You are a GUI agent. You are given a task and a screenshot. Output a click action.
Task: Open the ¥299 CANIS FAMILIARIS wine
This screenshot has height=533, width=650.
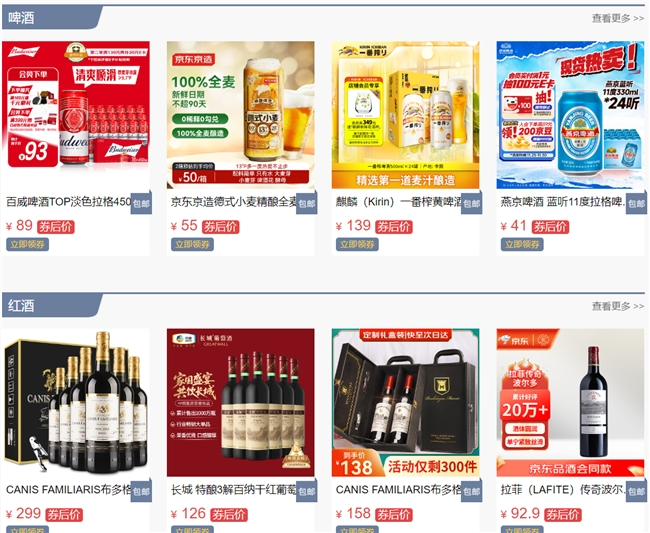pos(76,402)
